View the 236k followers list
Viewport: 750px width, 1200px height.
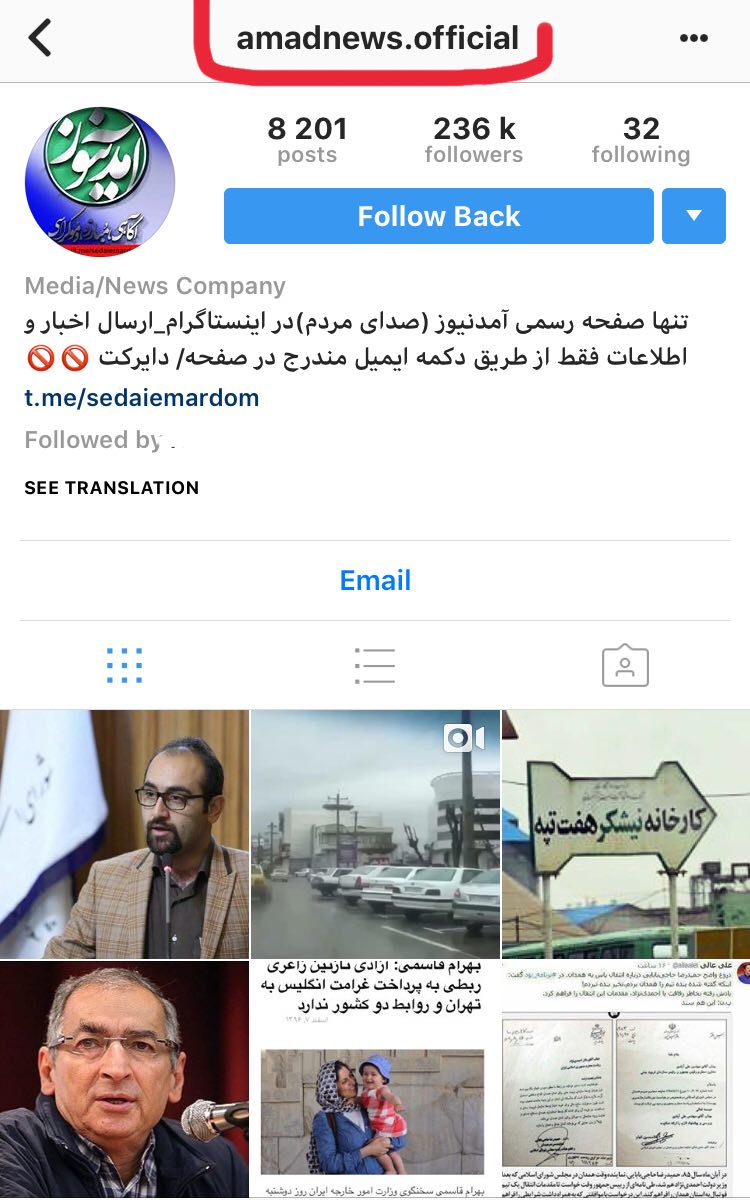click(x=474, y=140)
